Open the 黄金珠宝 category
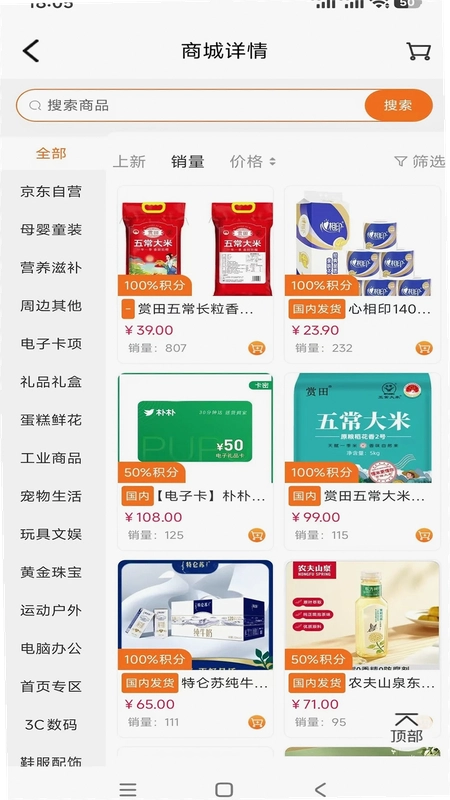The image size is (450, 800). click(51, 572)
